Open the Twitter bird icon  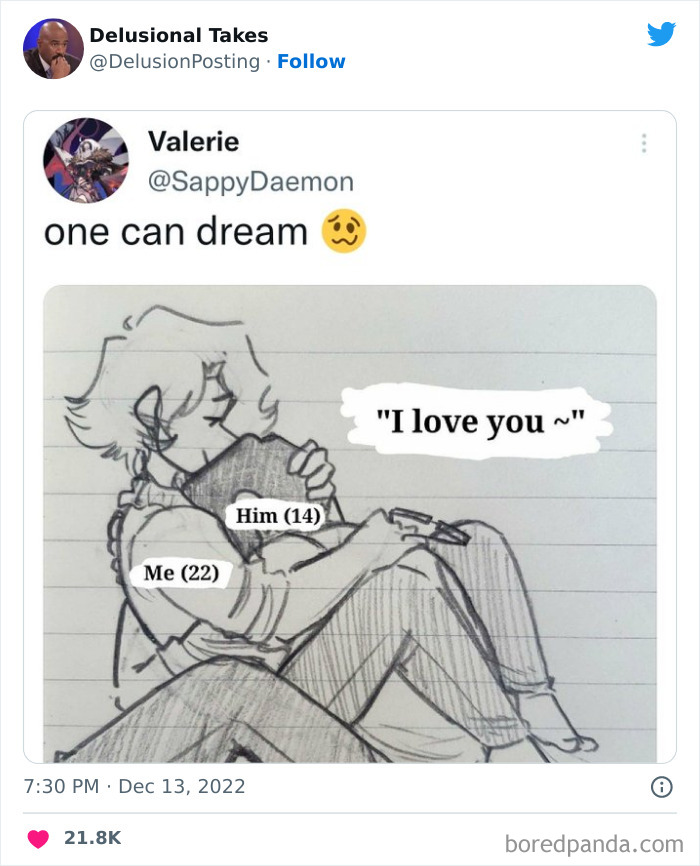tap(661, 35)
